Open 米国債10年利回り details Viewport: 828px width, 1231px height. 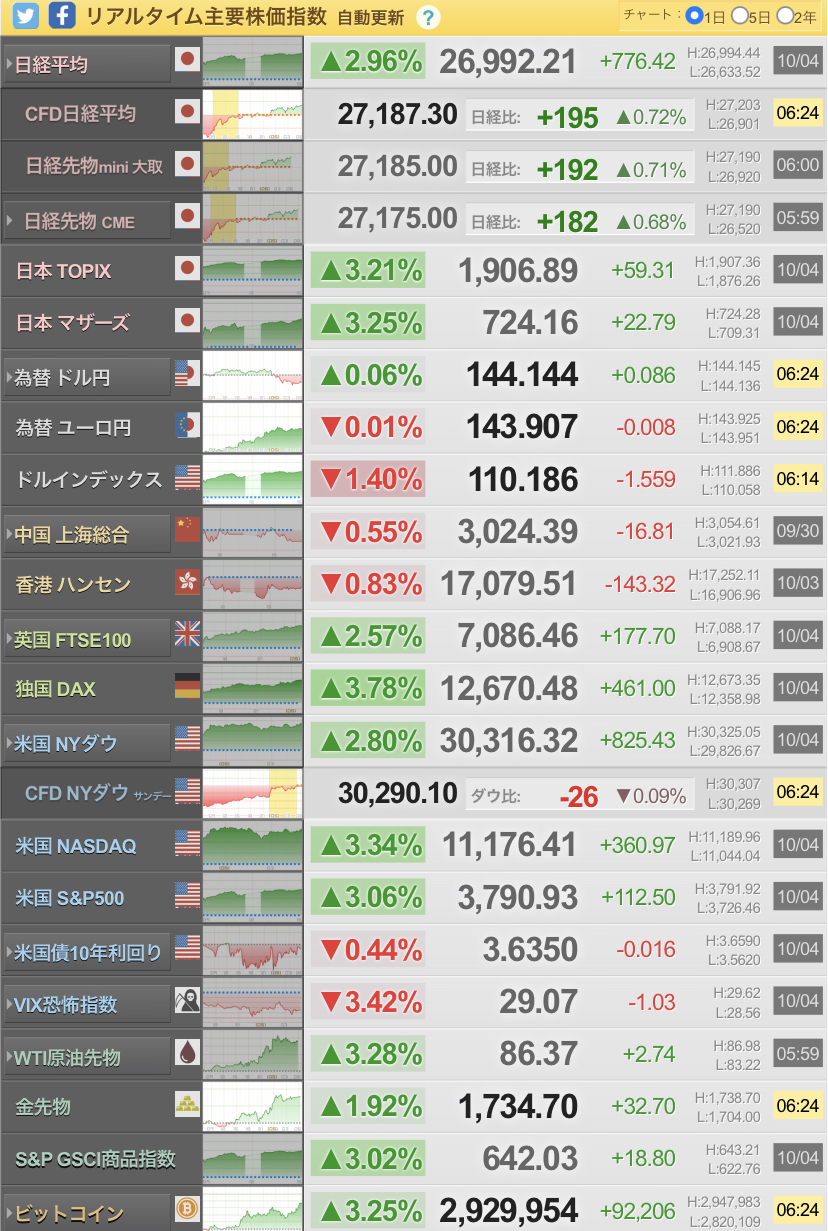tap(87, 952)
